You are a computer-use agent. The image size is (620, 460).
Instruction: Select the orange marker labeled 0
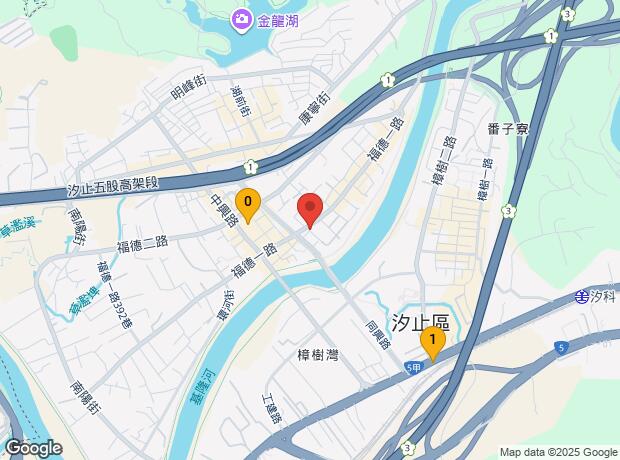click(x=248, y=201)
